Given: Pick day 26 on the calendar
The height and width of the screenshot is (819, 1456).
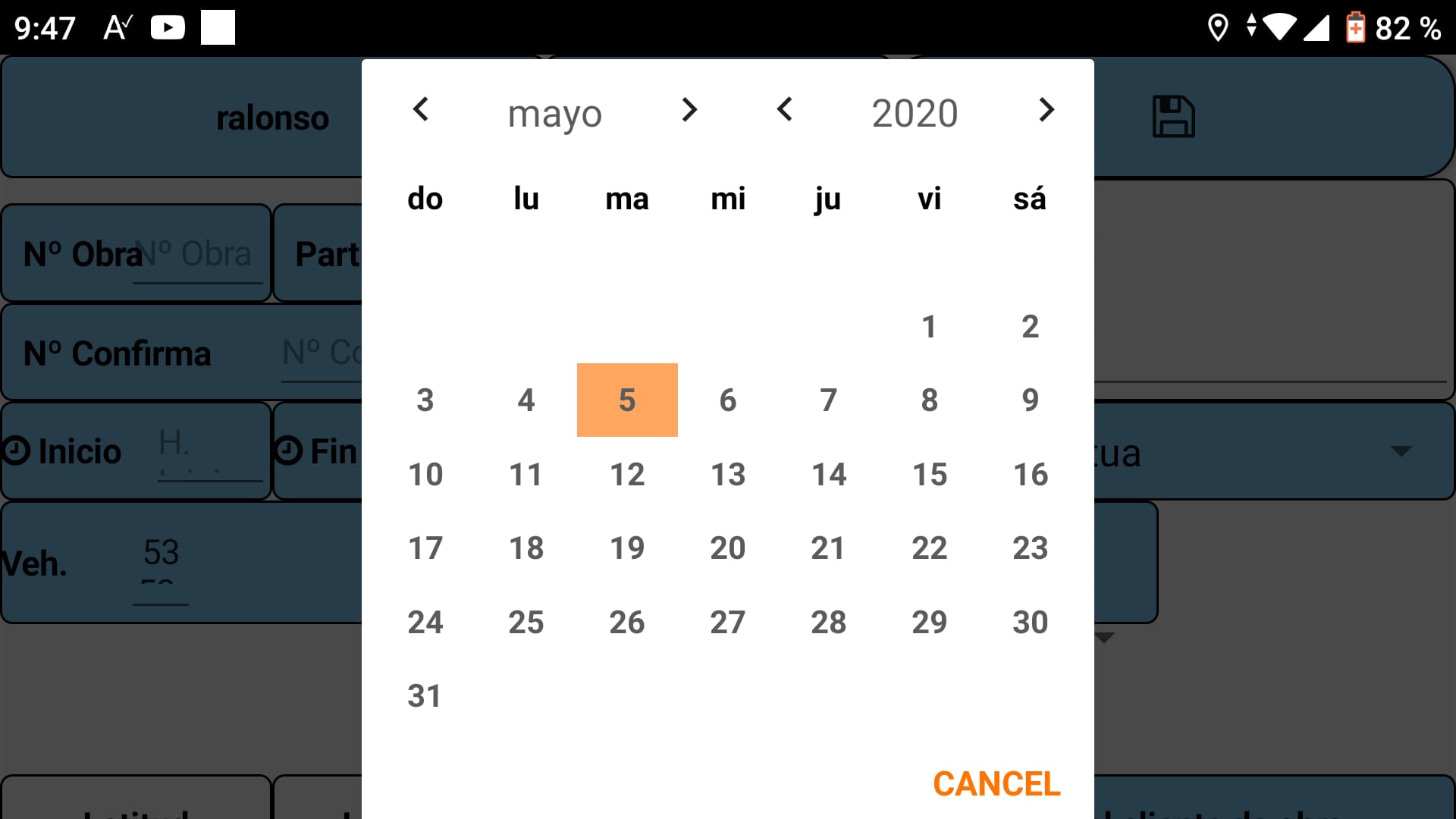Looking at the screenshot, I should (627, 622).
